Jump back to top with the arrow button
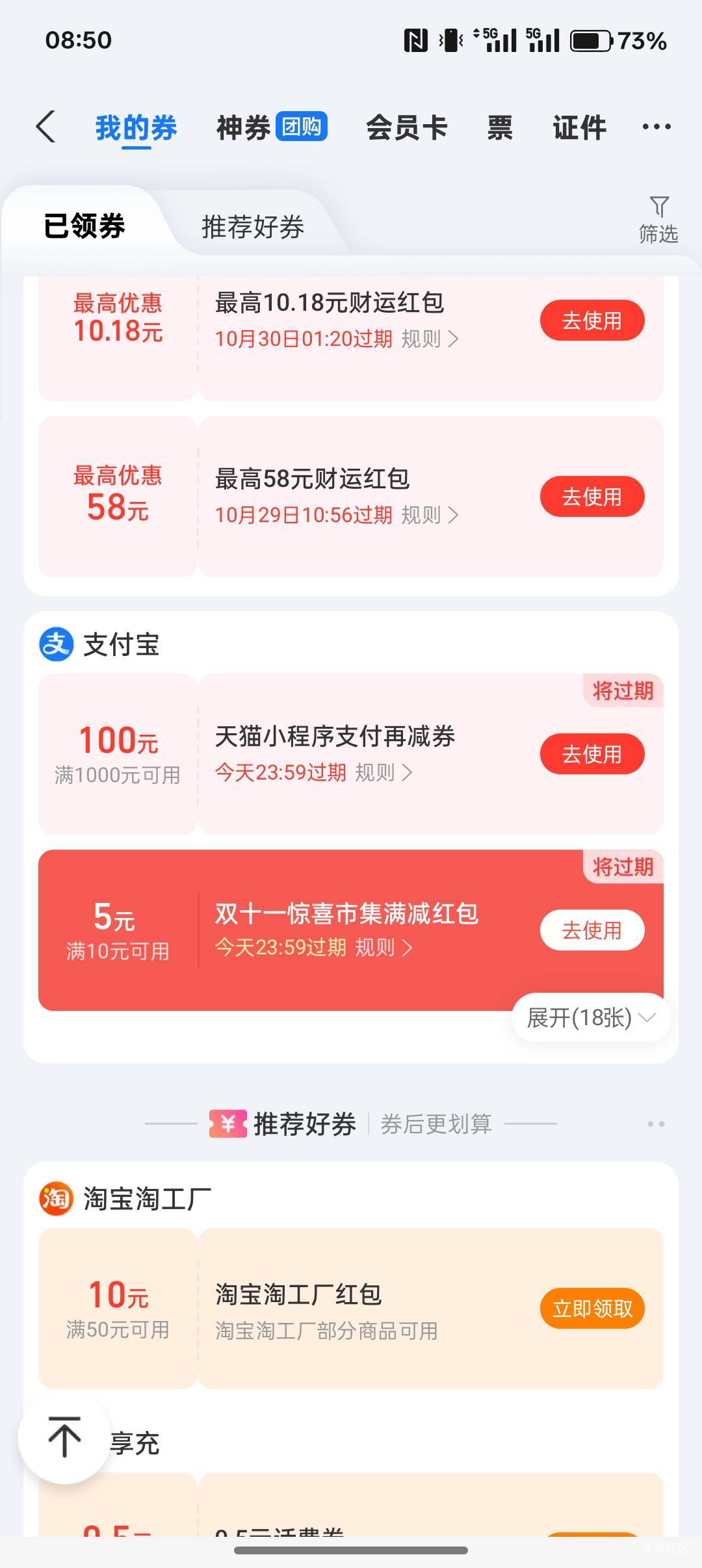 64,1437
